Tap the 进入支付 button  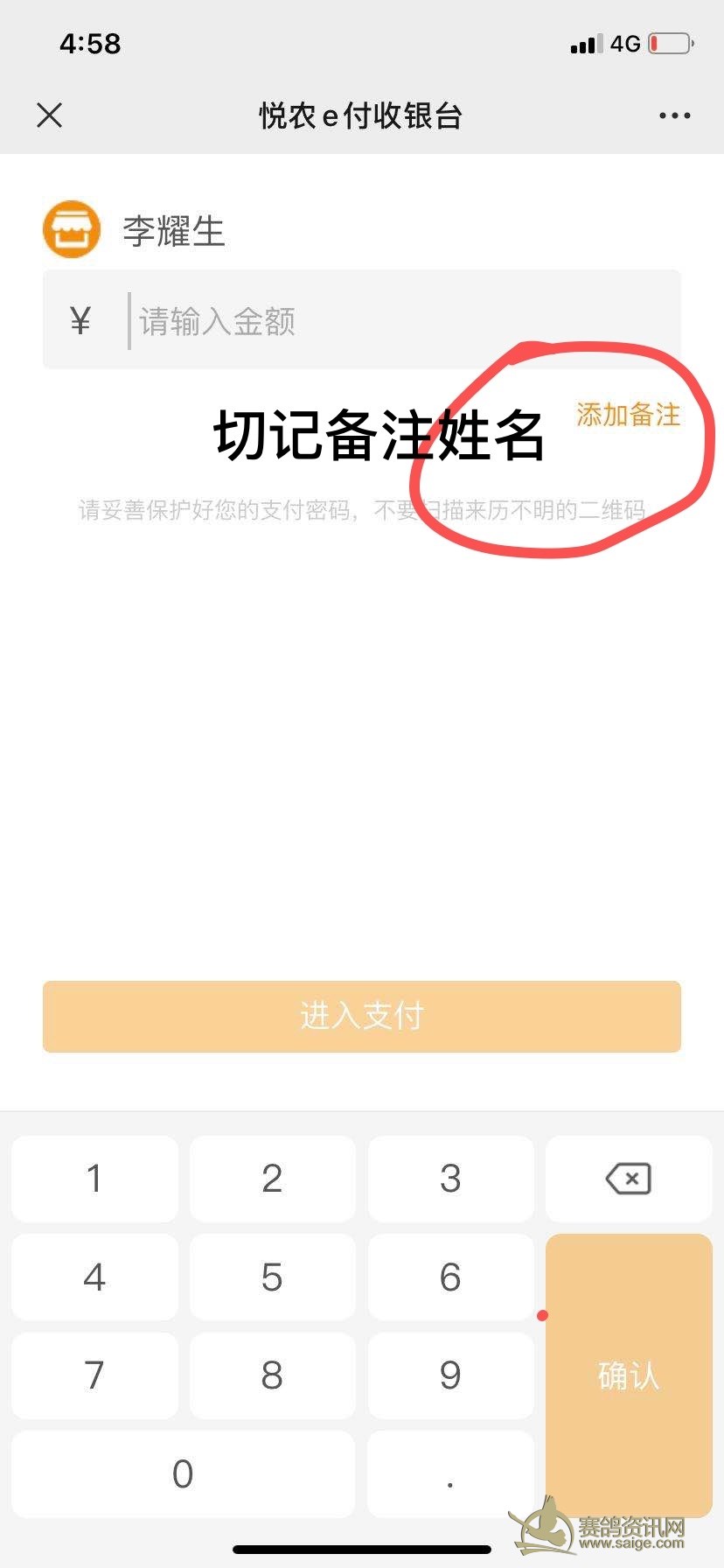[362, 1016]
